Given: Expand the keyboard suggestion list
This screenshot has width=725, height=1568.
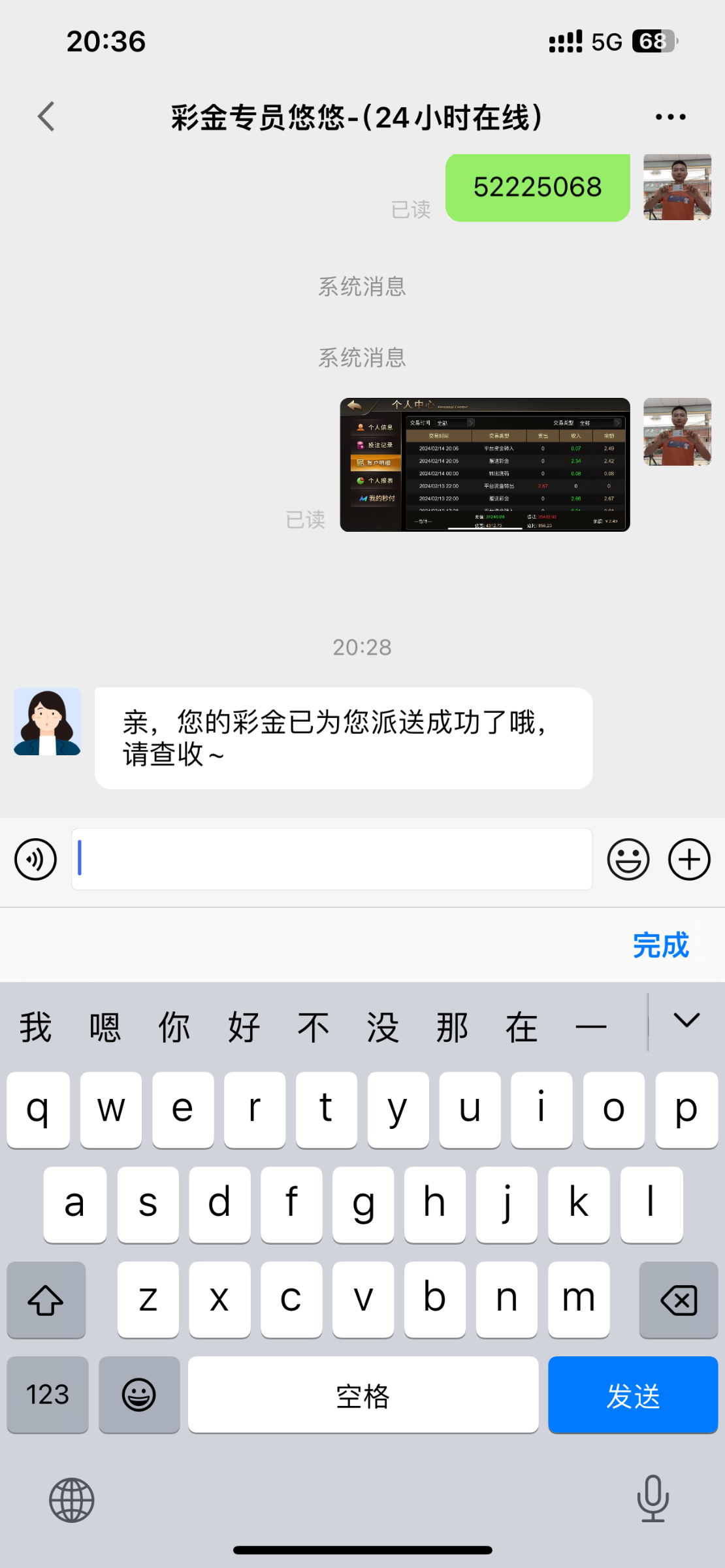Looking at the screenshot, I should click(686, 1021).
